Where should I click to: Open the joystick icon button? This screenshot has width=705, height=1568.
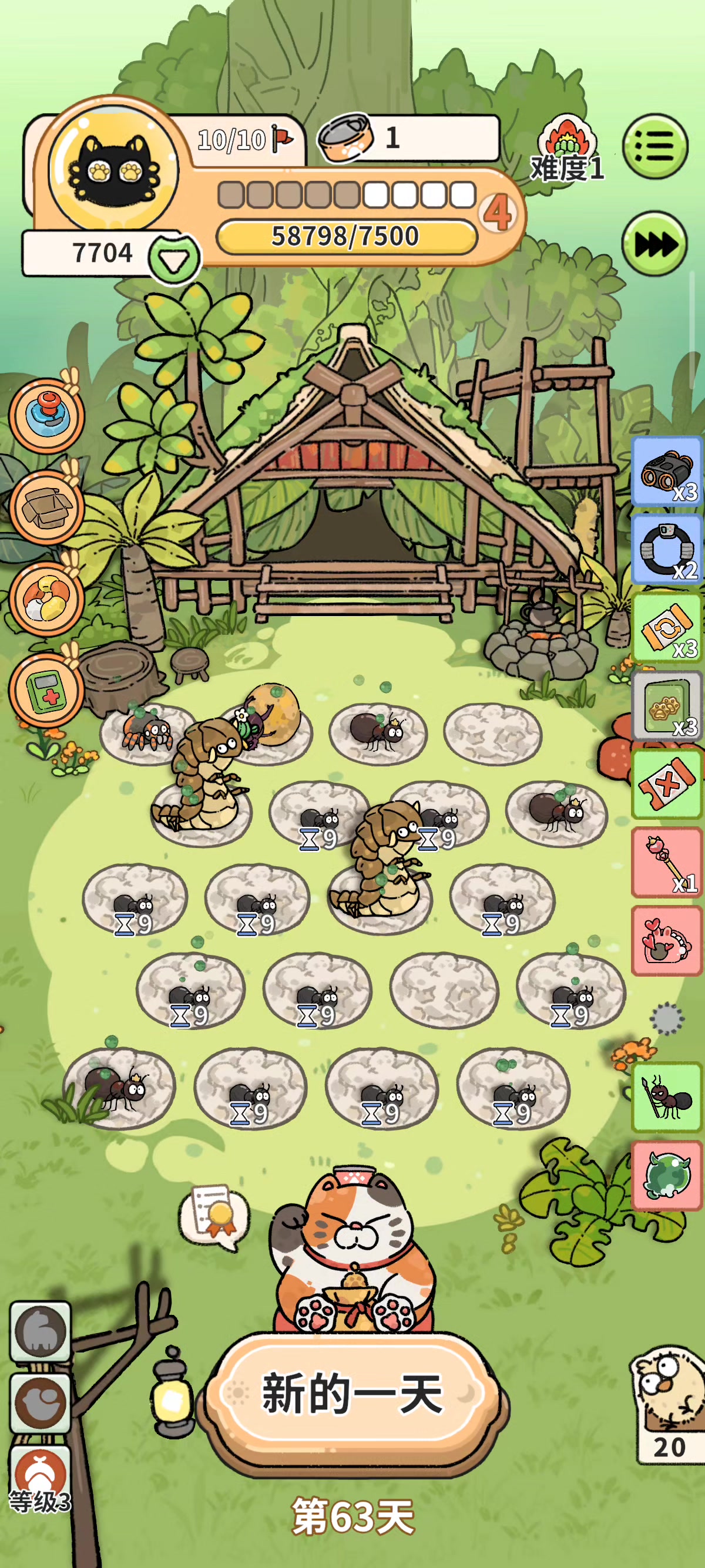(46, 415)
